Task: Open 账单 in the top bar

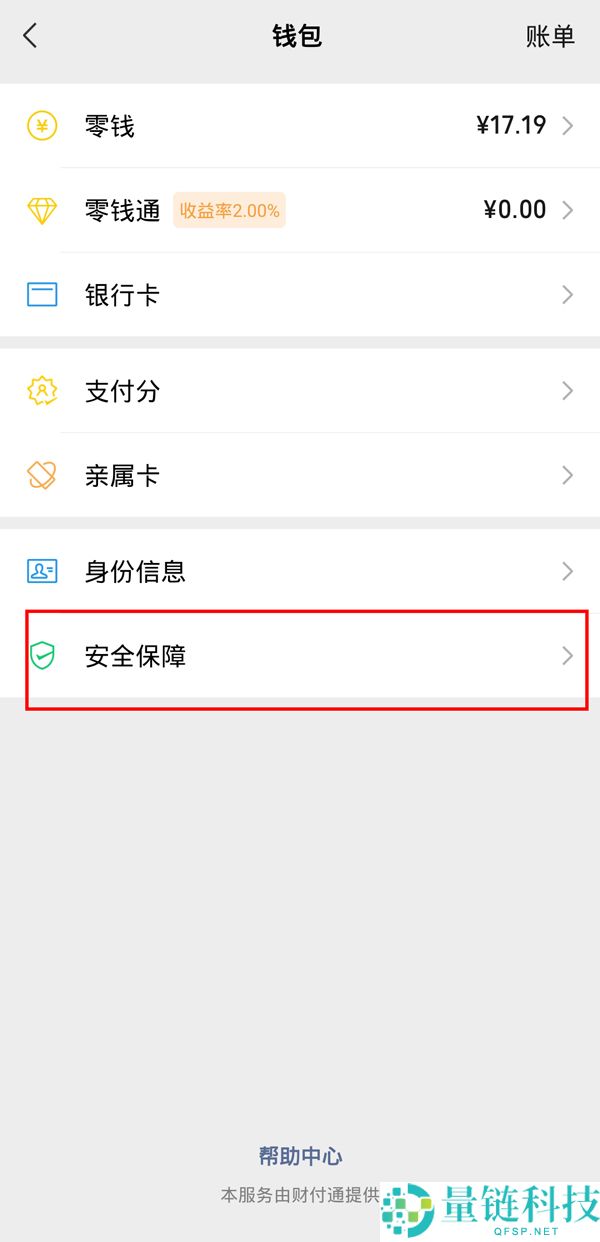Action: 550,37
